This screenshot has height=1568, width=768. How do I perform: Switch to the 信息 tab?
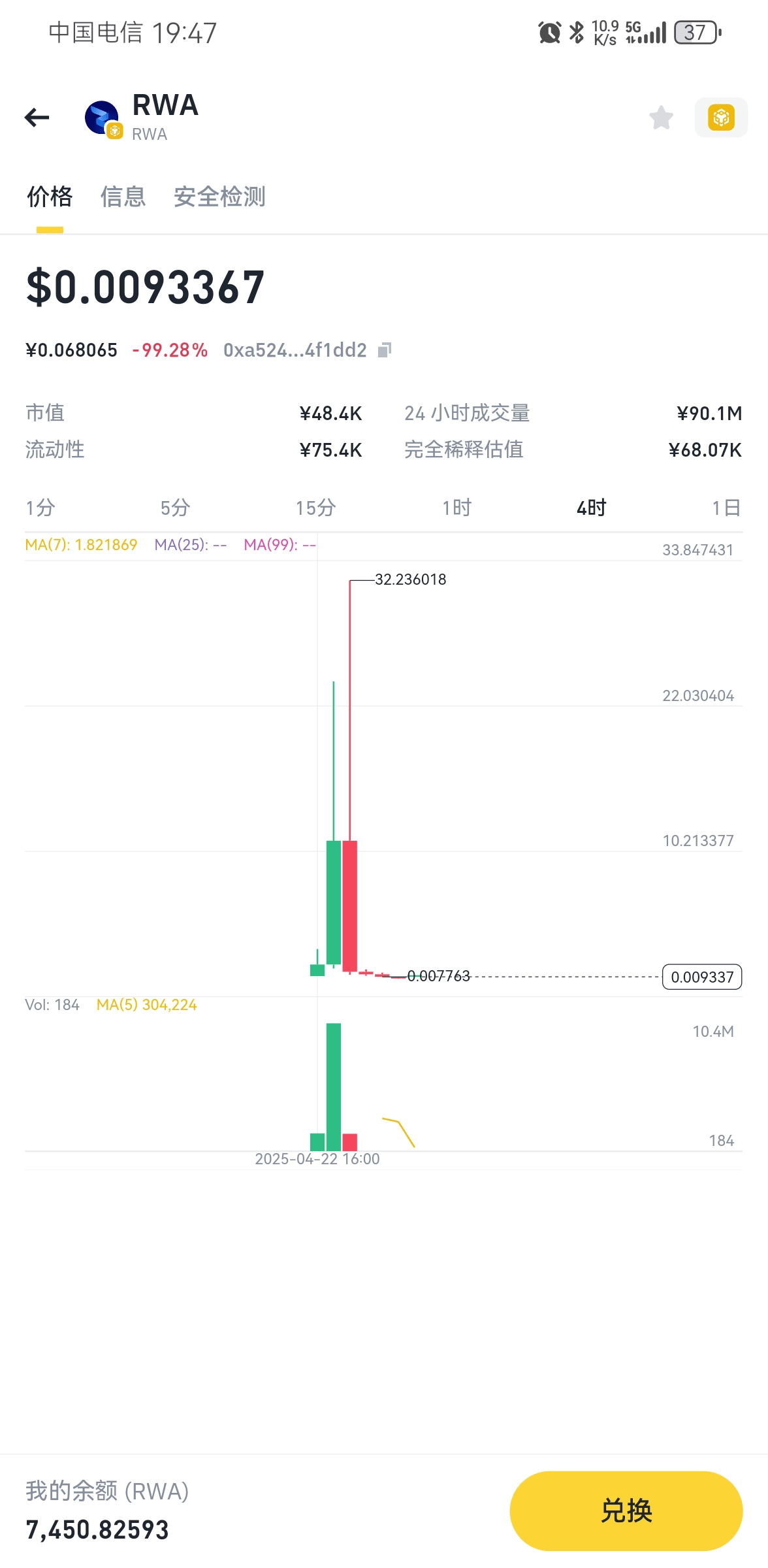(x=123, y=197)
